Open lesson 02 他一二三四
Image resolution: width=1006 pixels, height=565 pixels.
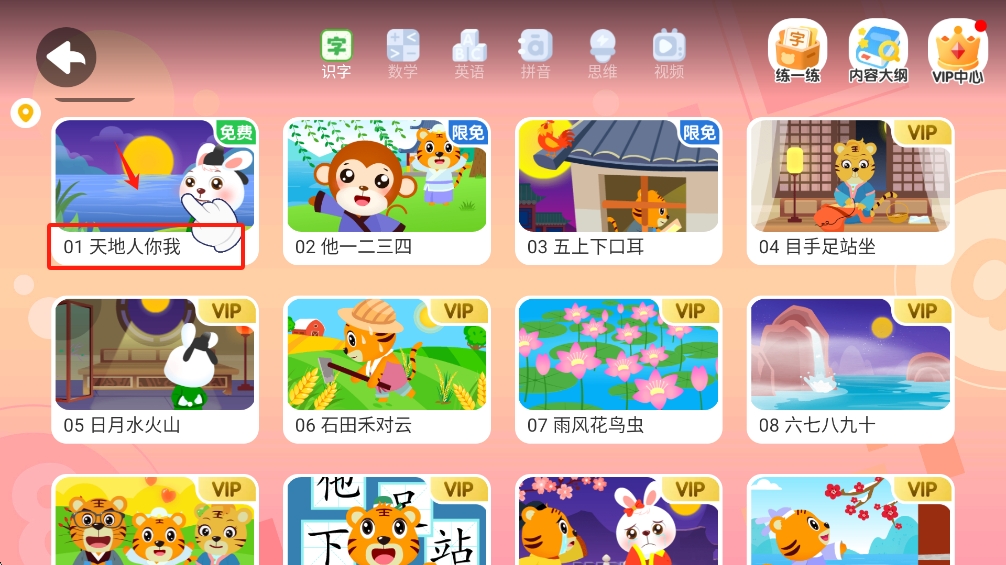point(386,190)
